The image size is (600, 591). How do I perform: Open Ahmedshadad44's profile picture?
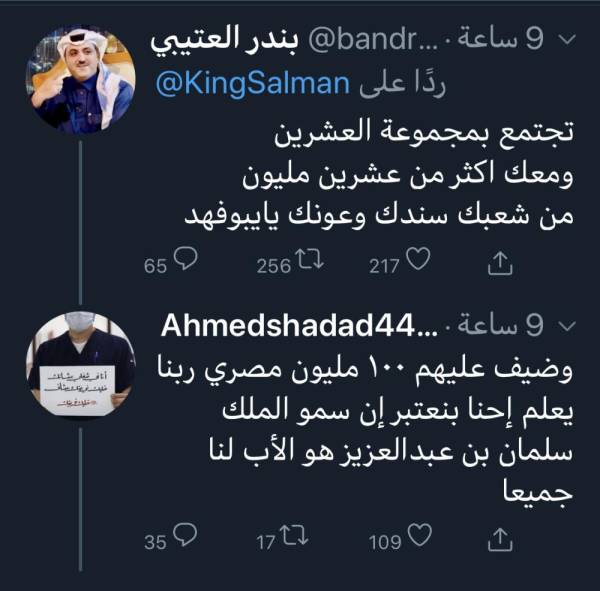tap(79, 364)
